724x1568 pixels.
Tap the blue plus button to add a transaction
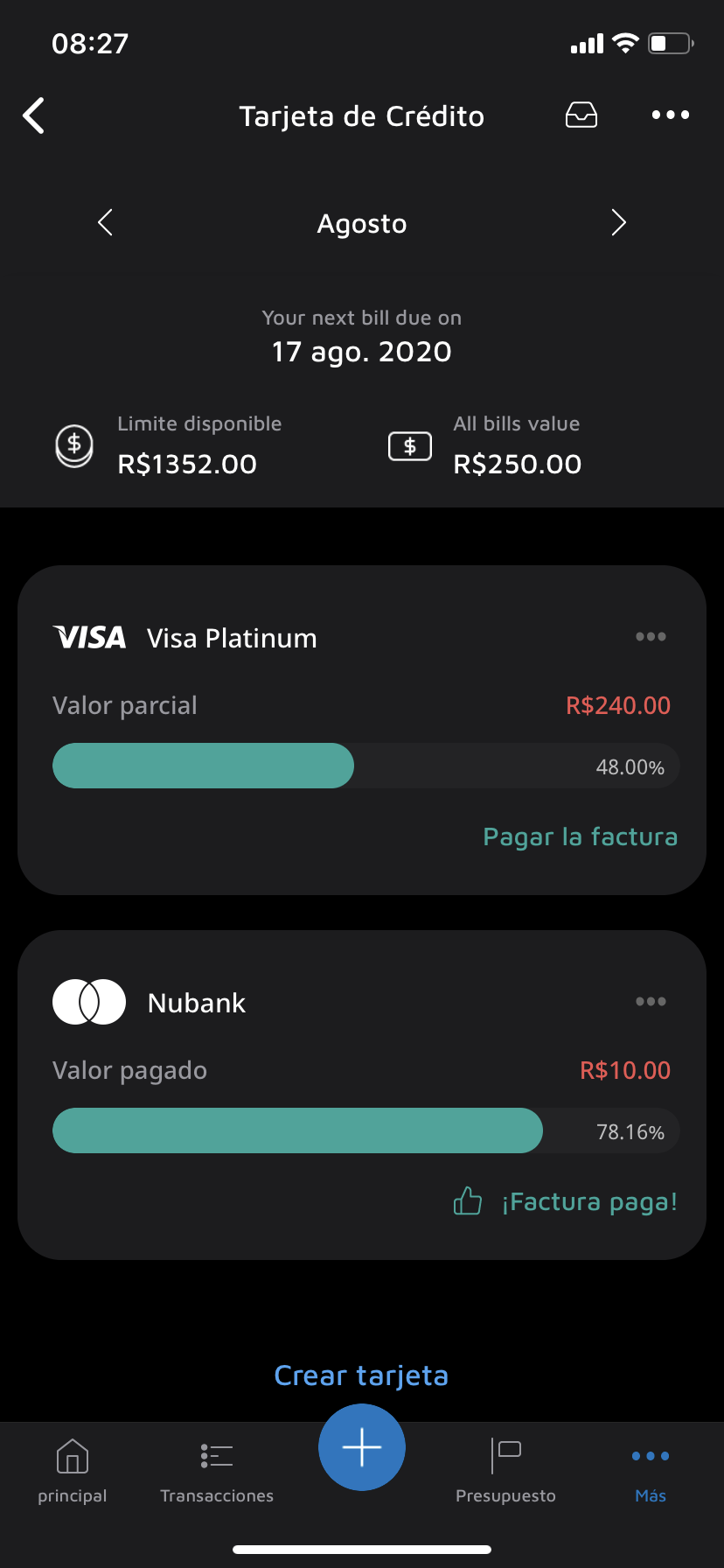point(361,1446)
